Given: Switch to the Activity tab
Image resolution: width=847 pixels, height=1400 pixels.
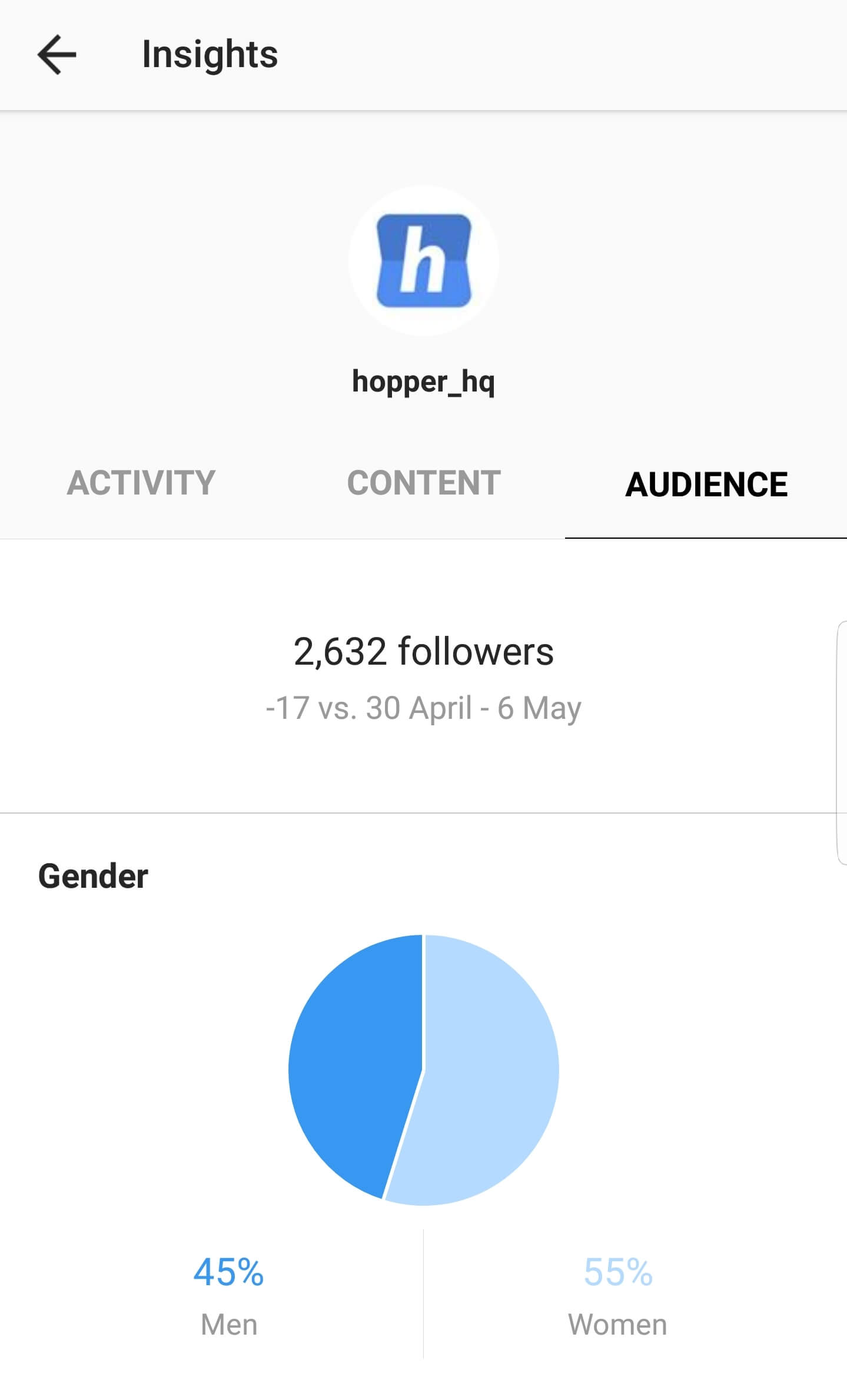Looking at the screenshot, I should point(141,483).
